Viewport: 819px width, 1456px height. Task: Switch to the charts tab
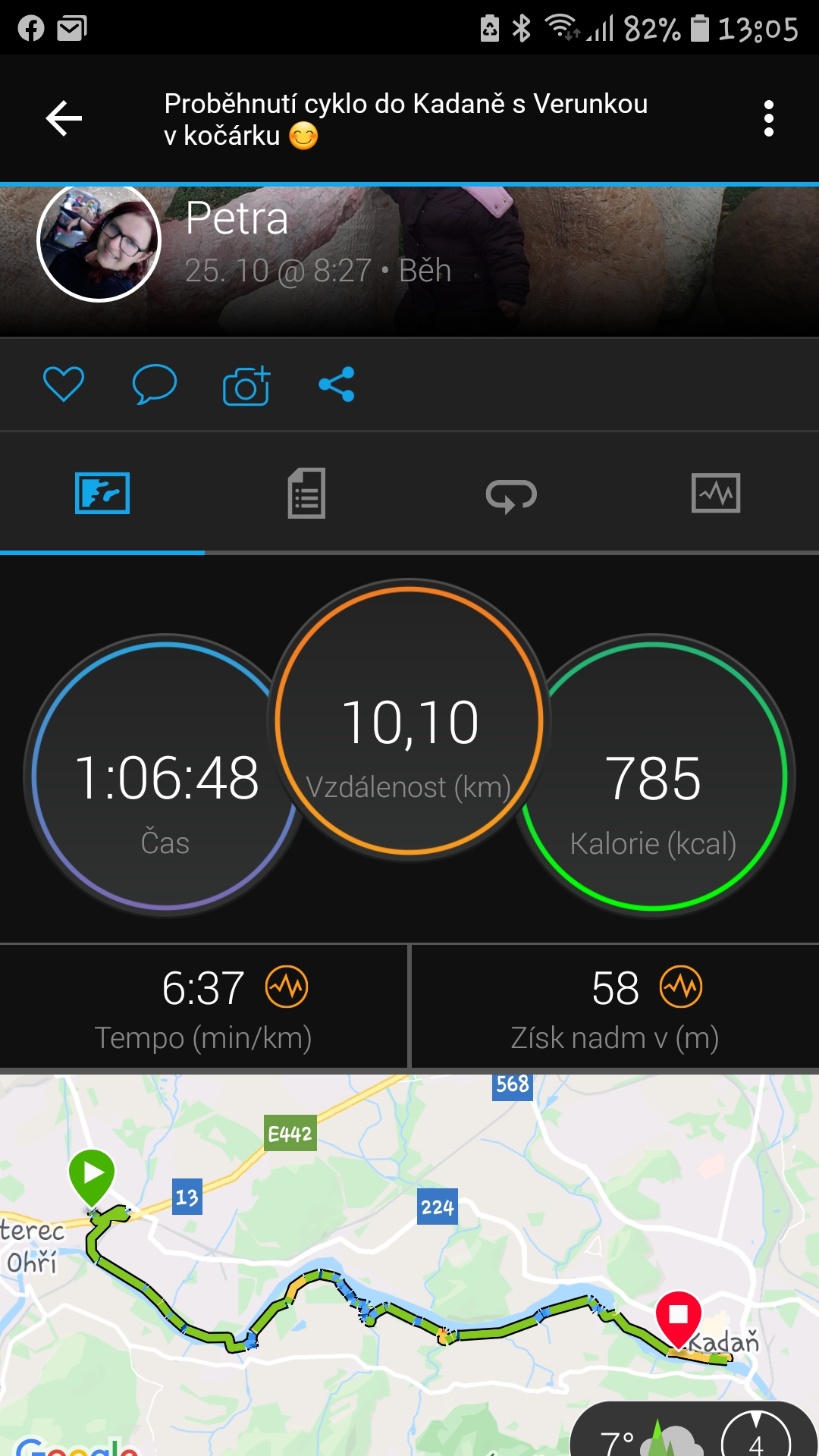pyautogui.click(x=716, y=494)
